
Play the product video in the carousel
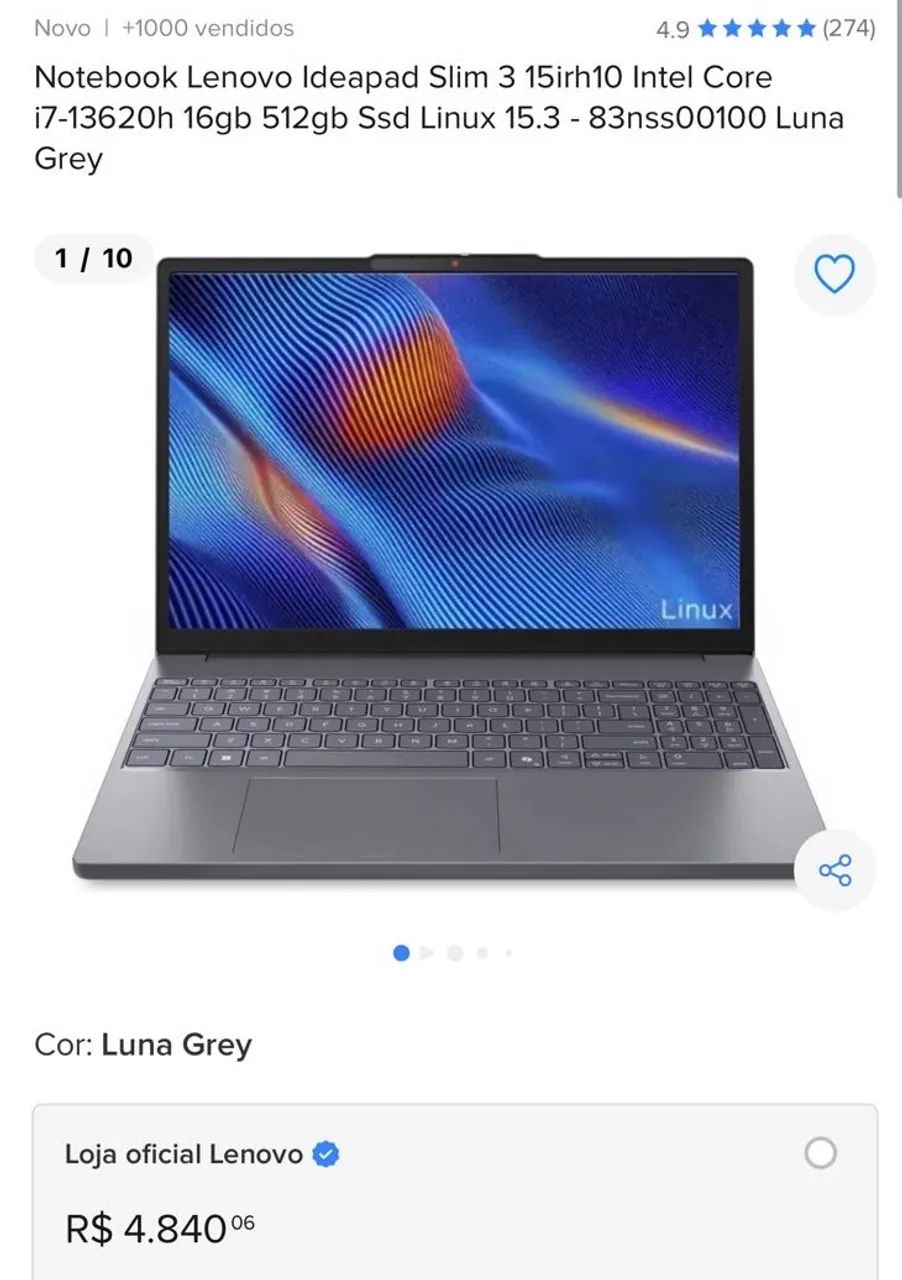click(427, 953)
